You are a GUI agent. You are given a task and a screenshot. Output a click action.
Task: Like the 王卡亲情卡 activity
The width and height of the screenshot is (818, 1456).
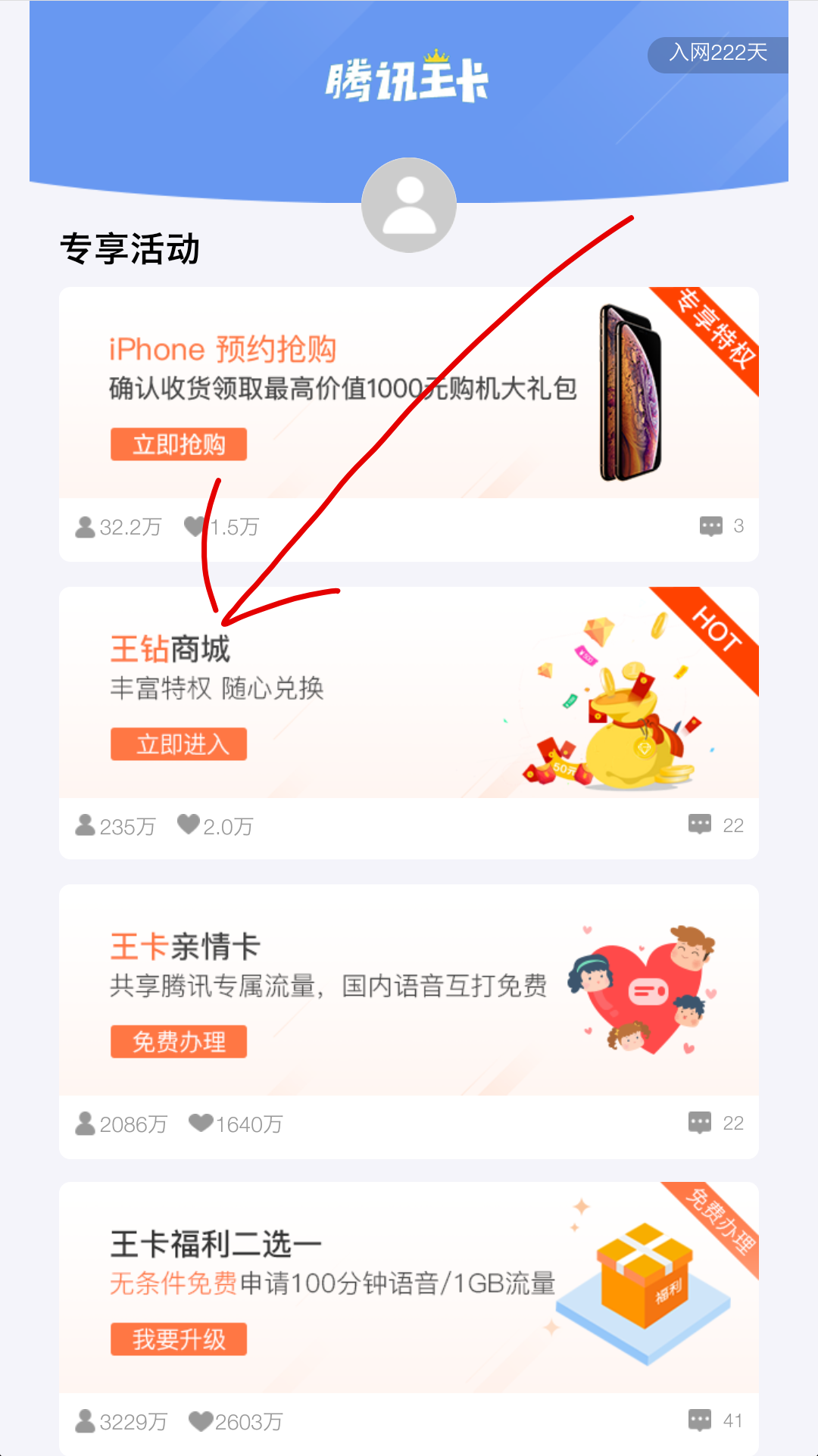[201, 1123]
